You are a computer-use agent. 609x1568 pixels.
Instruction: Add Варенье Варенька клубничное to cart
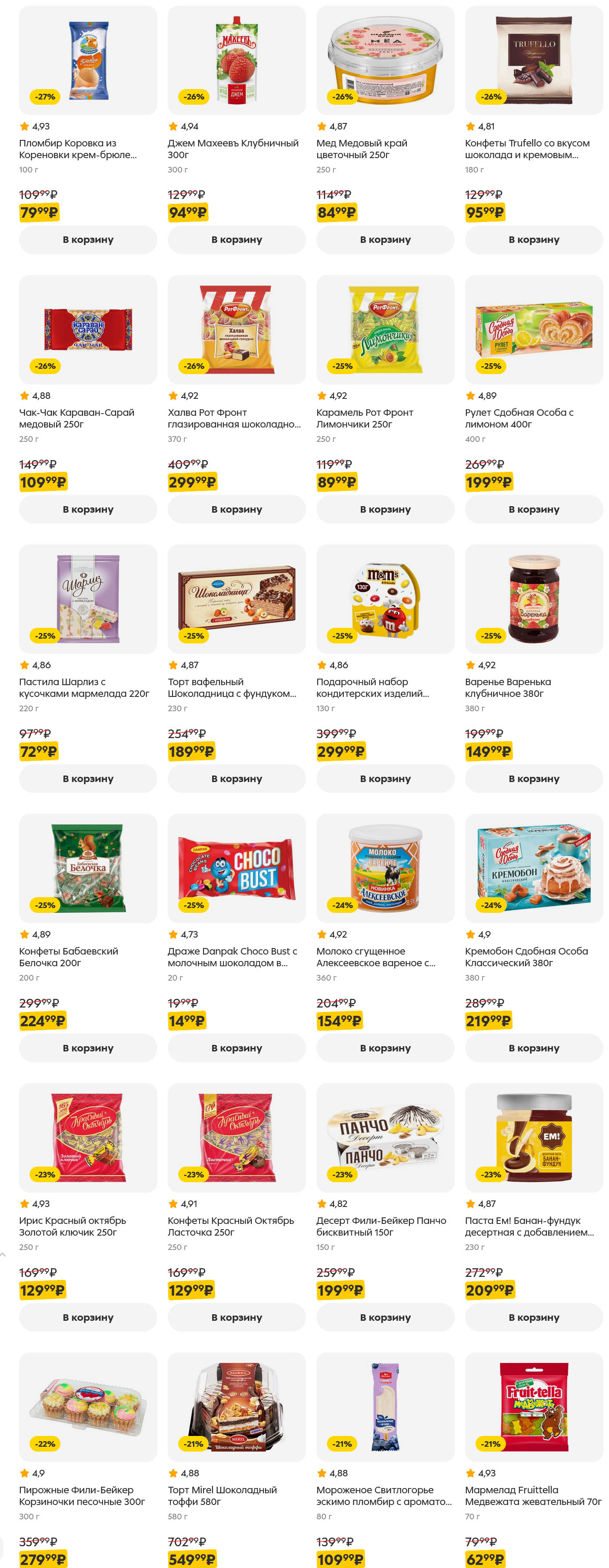tap(533, 779)
